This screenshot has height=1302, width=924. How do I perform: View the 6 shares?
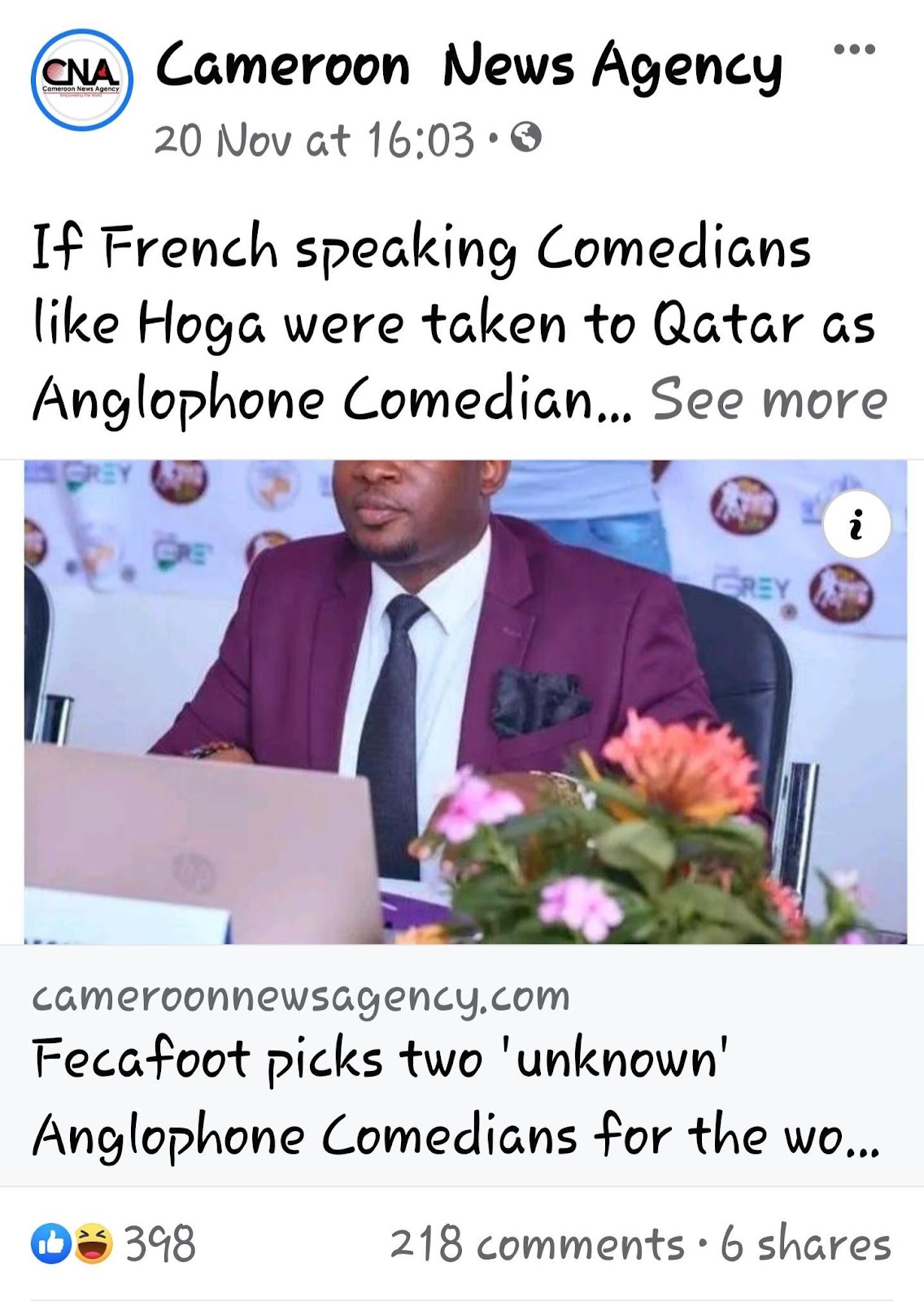[805, 1244]
